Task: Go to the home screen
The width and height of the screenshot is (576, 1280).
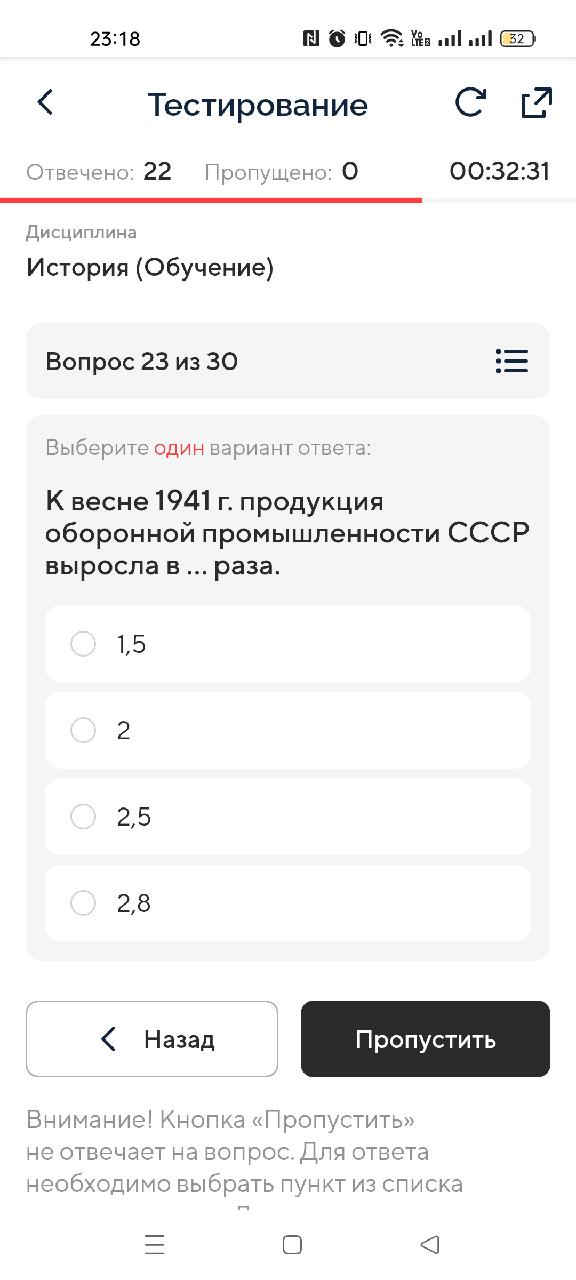Action: tap(292, 1244)
